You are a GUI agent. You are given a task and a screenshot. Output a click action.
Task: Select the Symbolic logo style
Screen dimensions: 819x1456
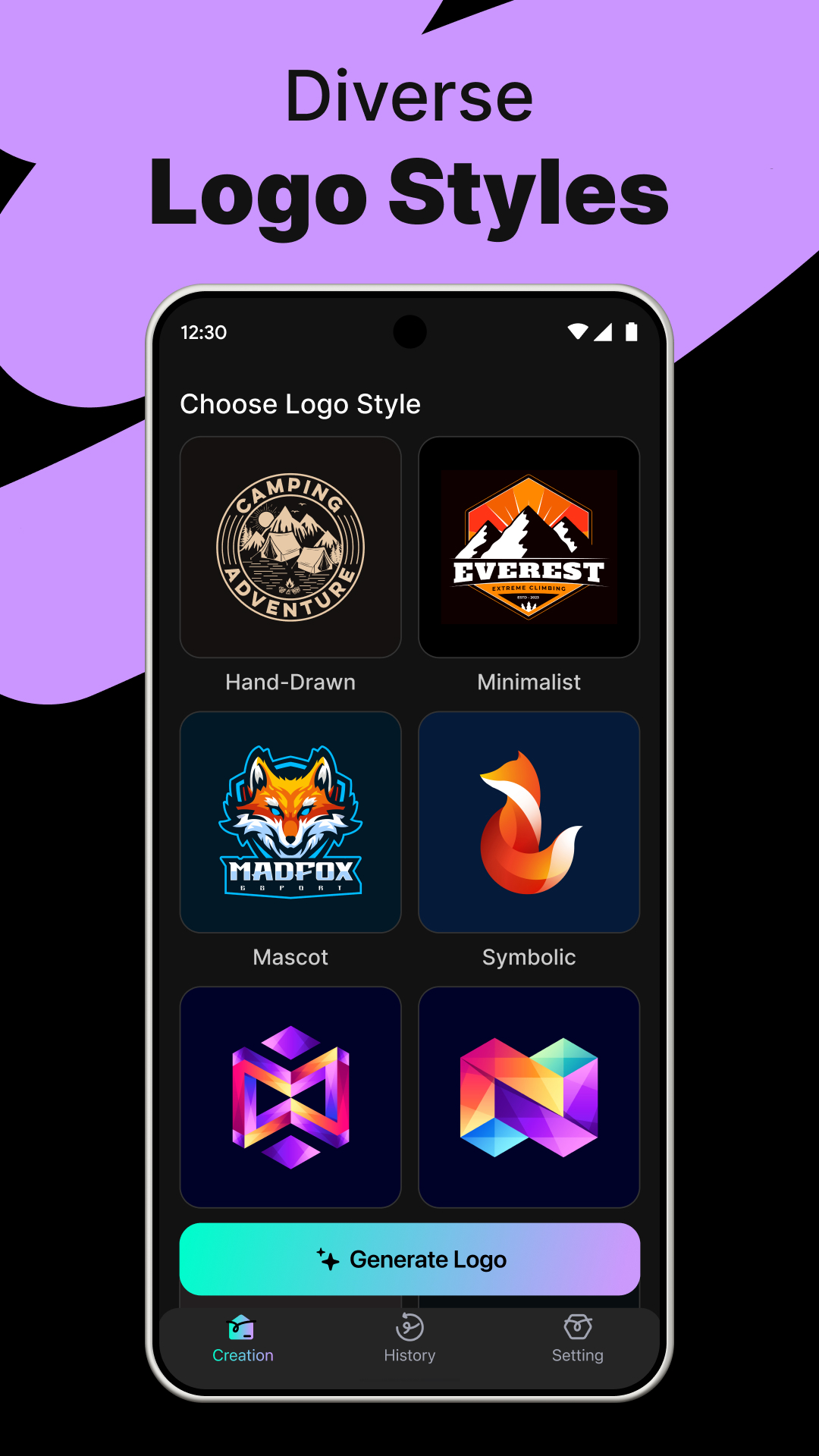[529, 821]
